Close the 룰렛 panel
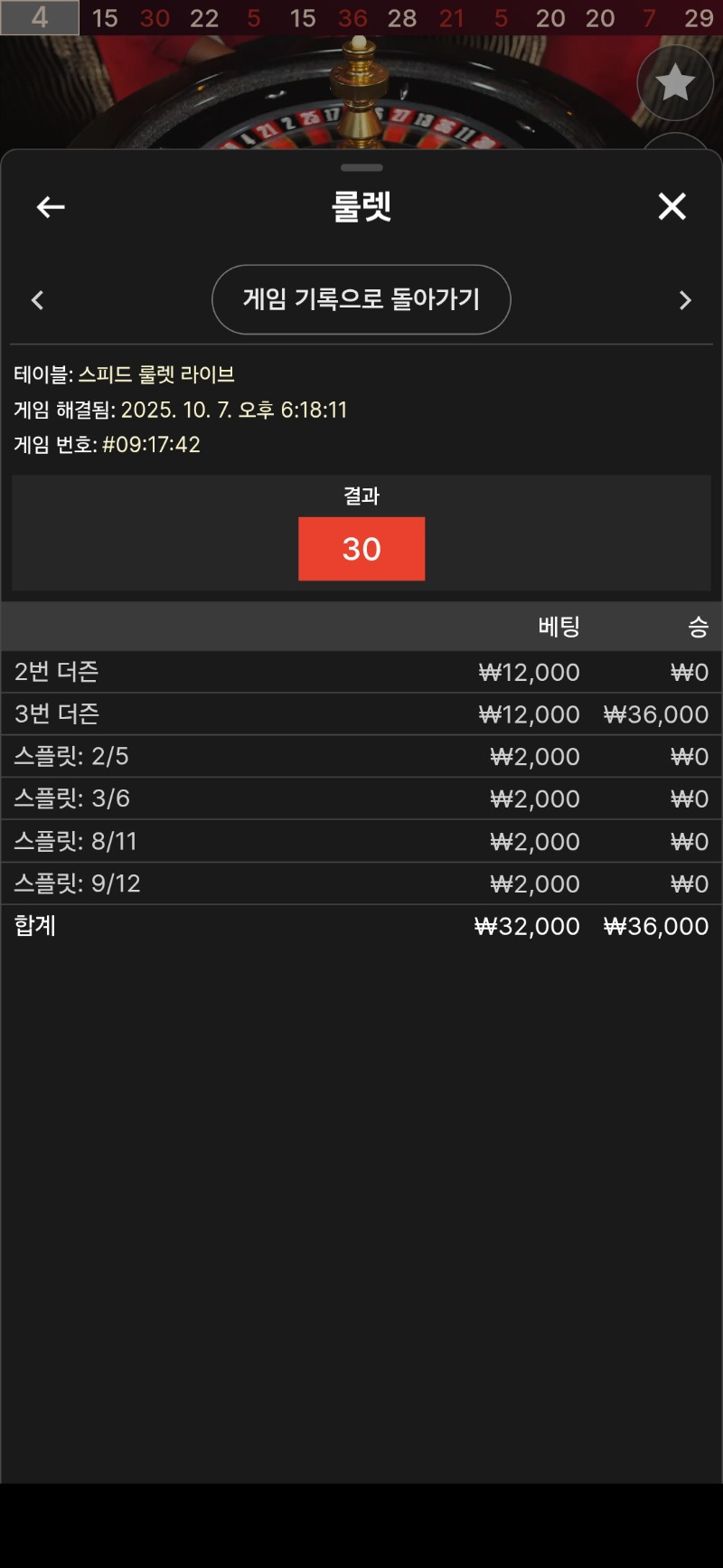 [671, 206]
